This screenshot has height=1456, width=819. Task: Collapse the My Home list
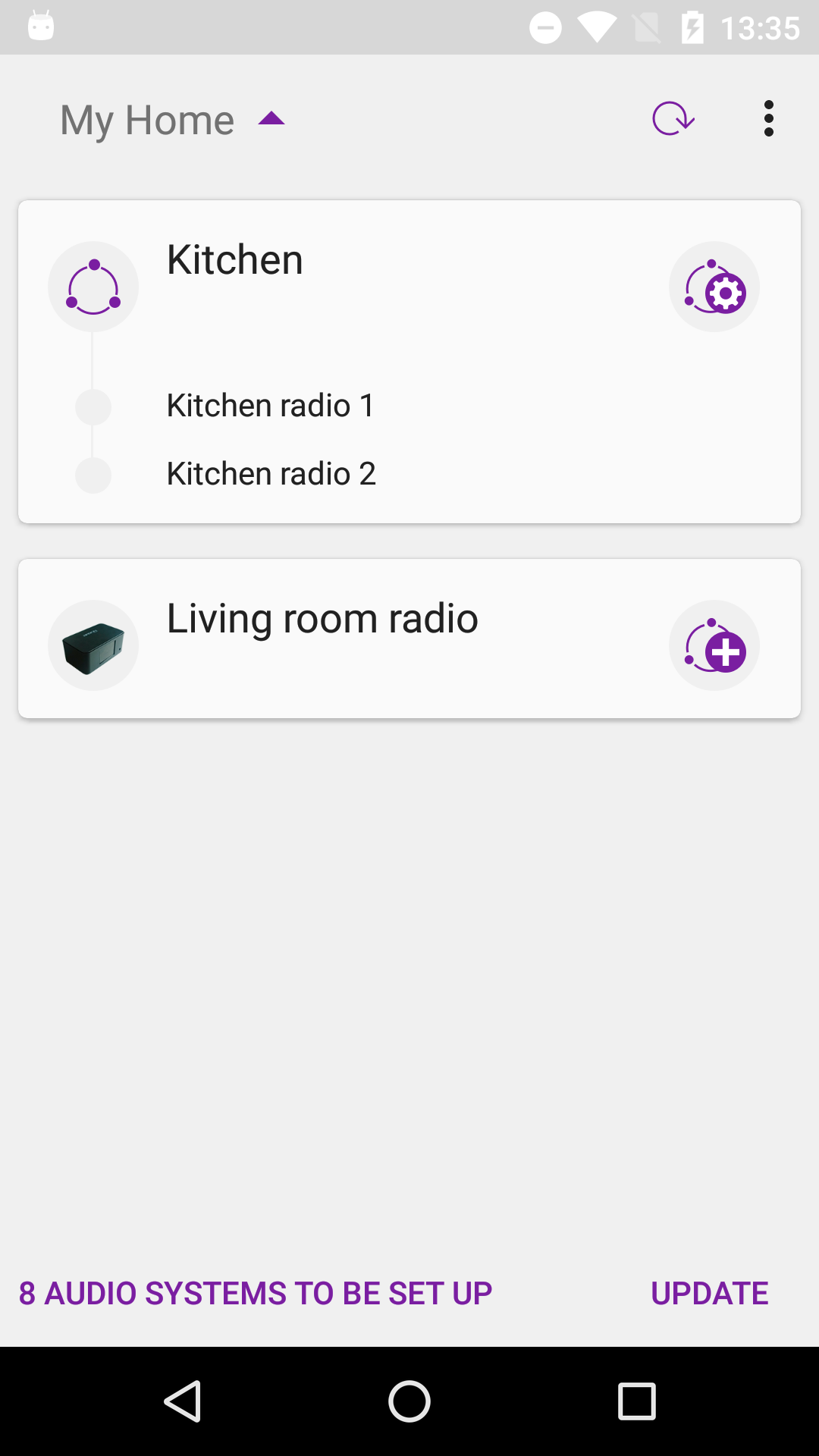(271, 118)
